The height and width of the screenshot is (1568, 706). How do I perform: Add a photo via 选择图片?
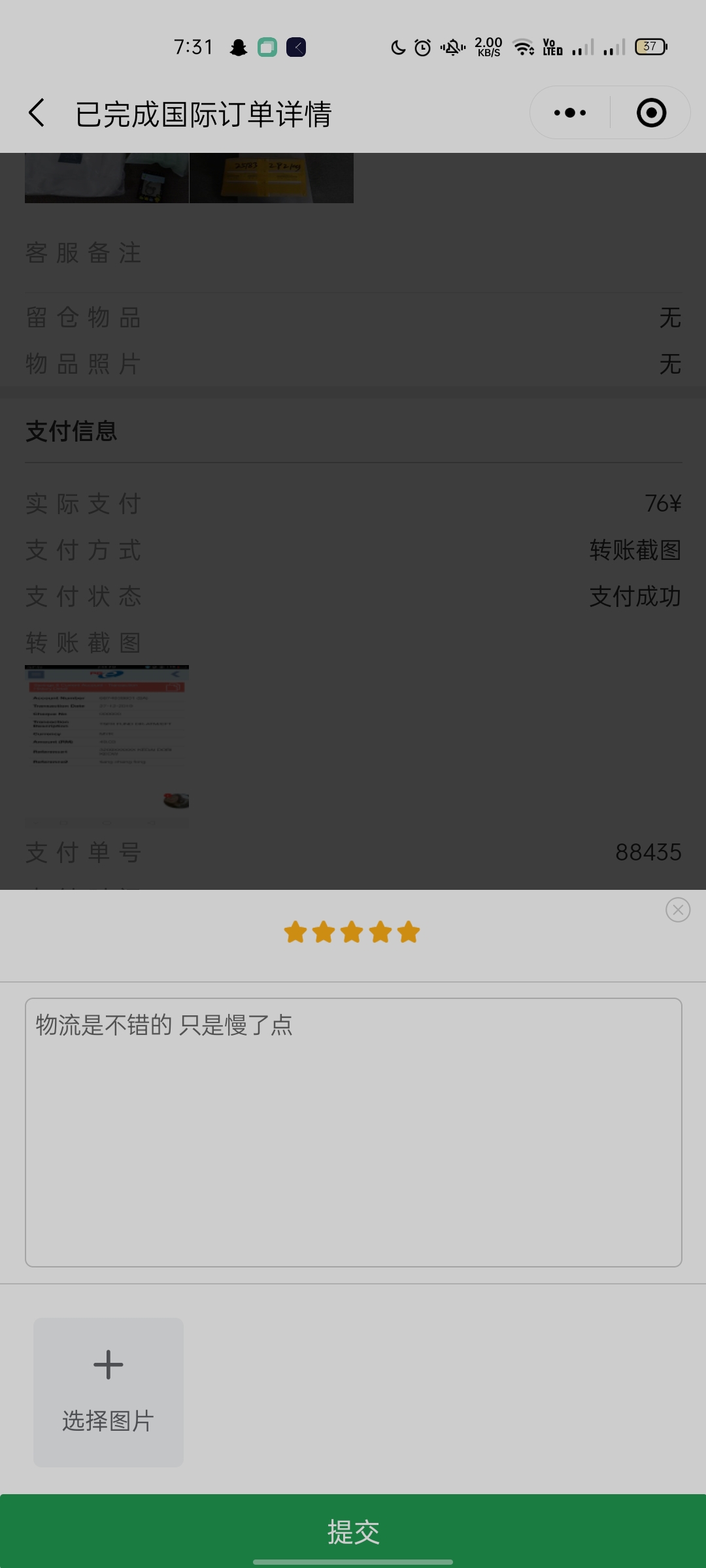point(109,1392)
